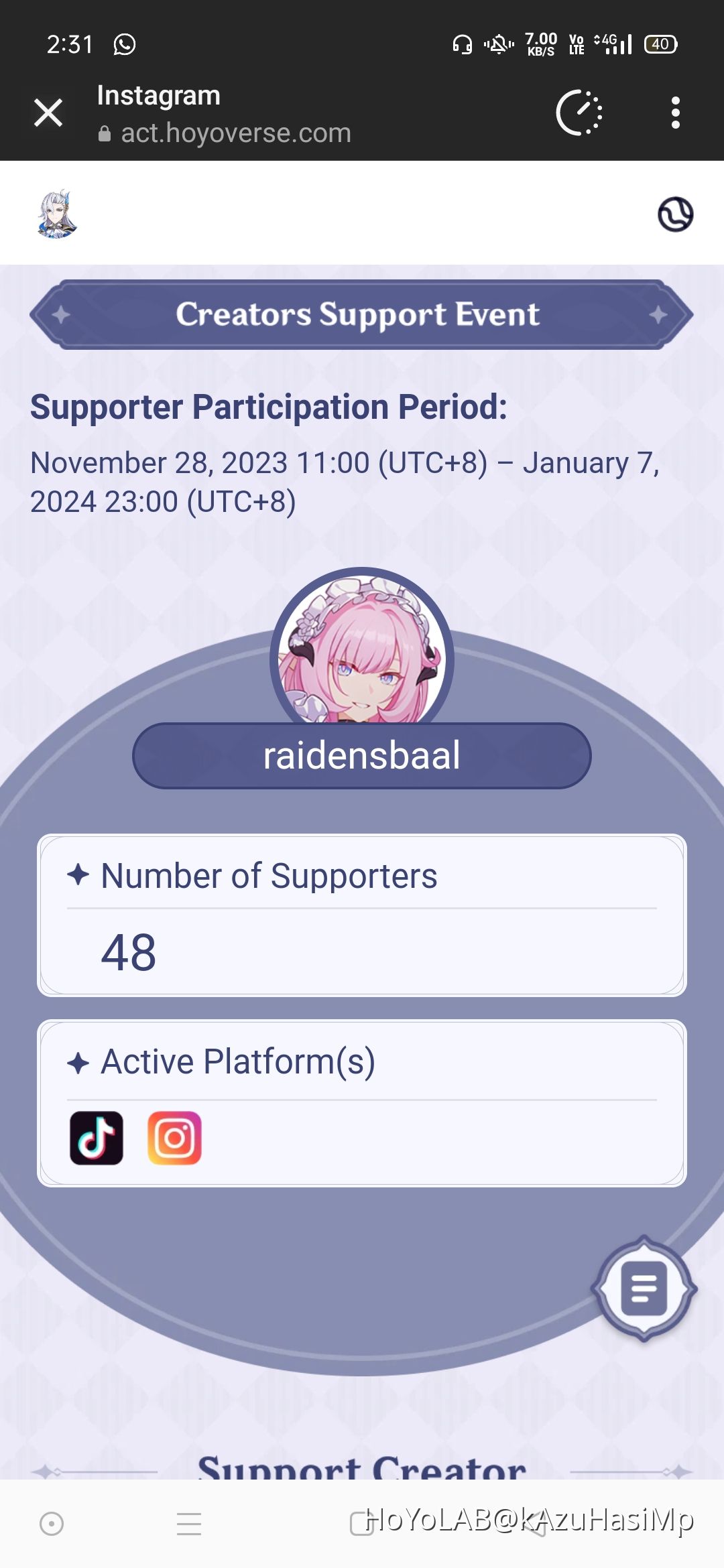724x1568 pixels.
Task: Tap the battery level indicator
Action: click(660, 44)
